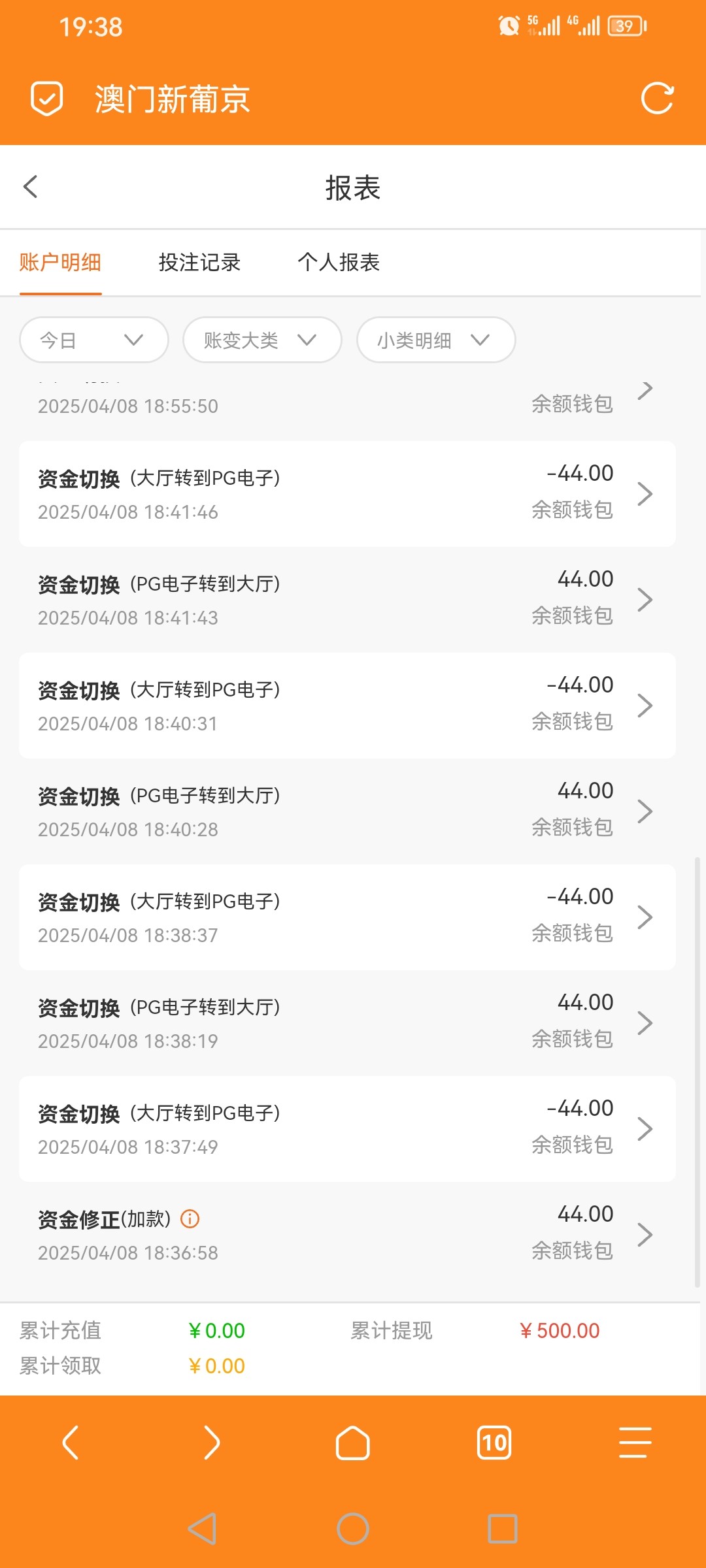The width and height of the screenshot is (706, 1568).
Task: Open the browser menu with three lines
Action: pyautogui.click(x=635, y=1443)
